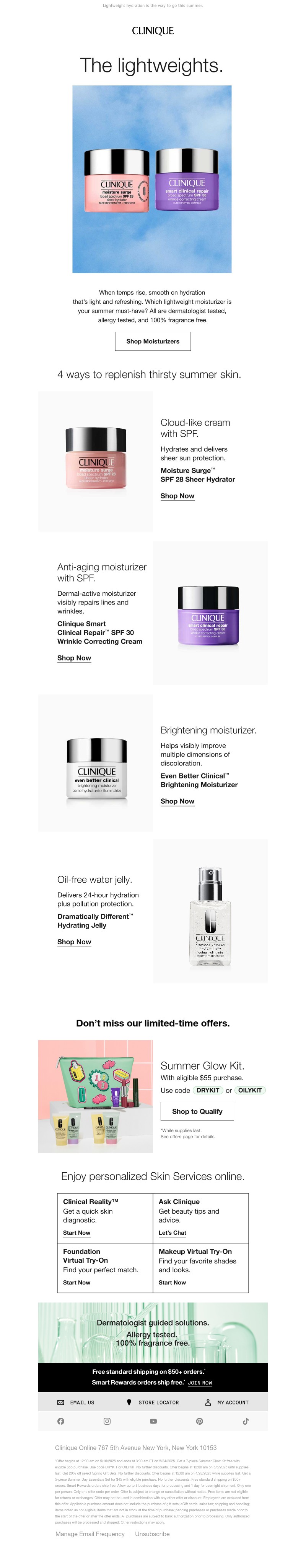Viewport: 306px width, 1568px height.
Task: Tap the Shop Moisturizers button
Action: (x=153, y=341)
